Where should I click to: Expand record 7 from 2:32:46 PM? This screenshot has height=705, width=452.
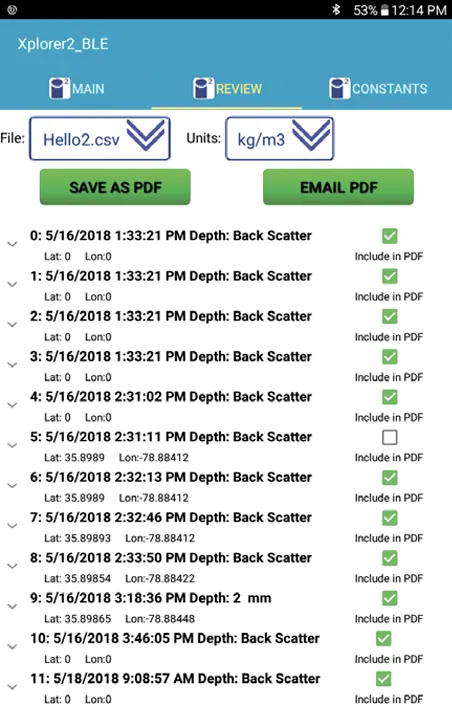[12, 526]
